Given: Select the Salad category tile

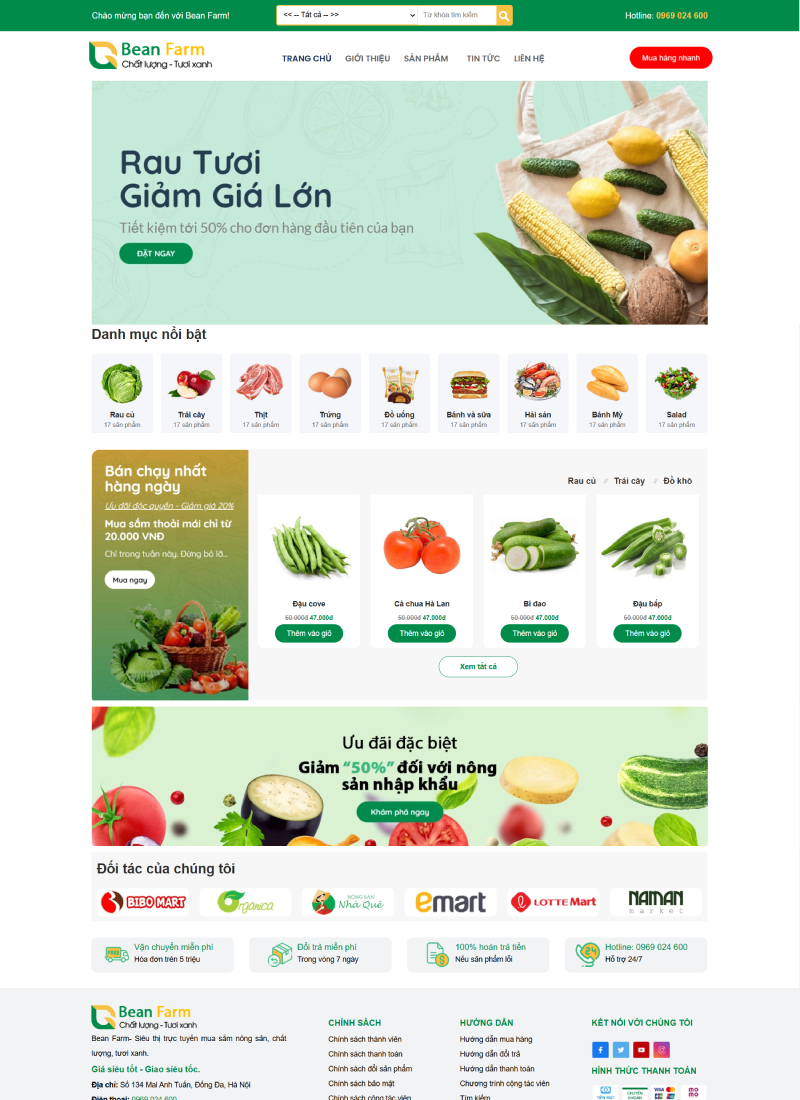Looking at the screenshot, I should click(x=676, y=393).
